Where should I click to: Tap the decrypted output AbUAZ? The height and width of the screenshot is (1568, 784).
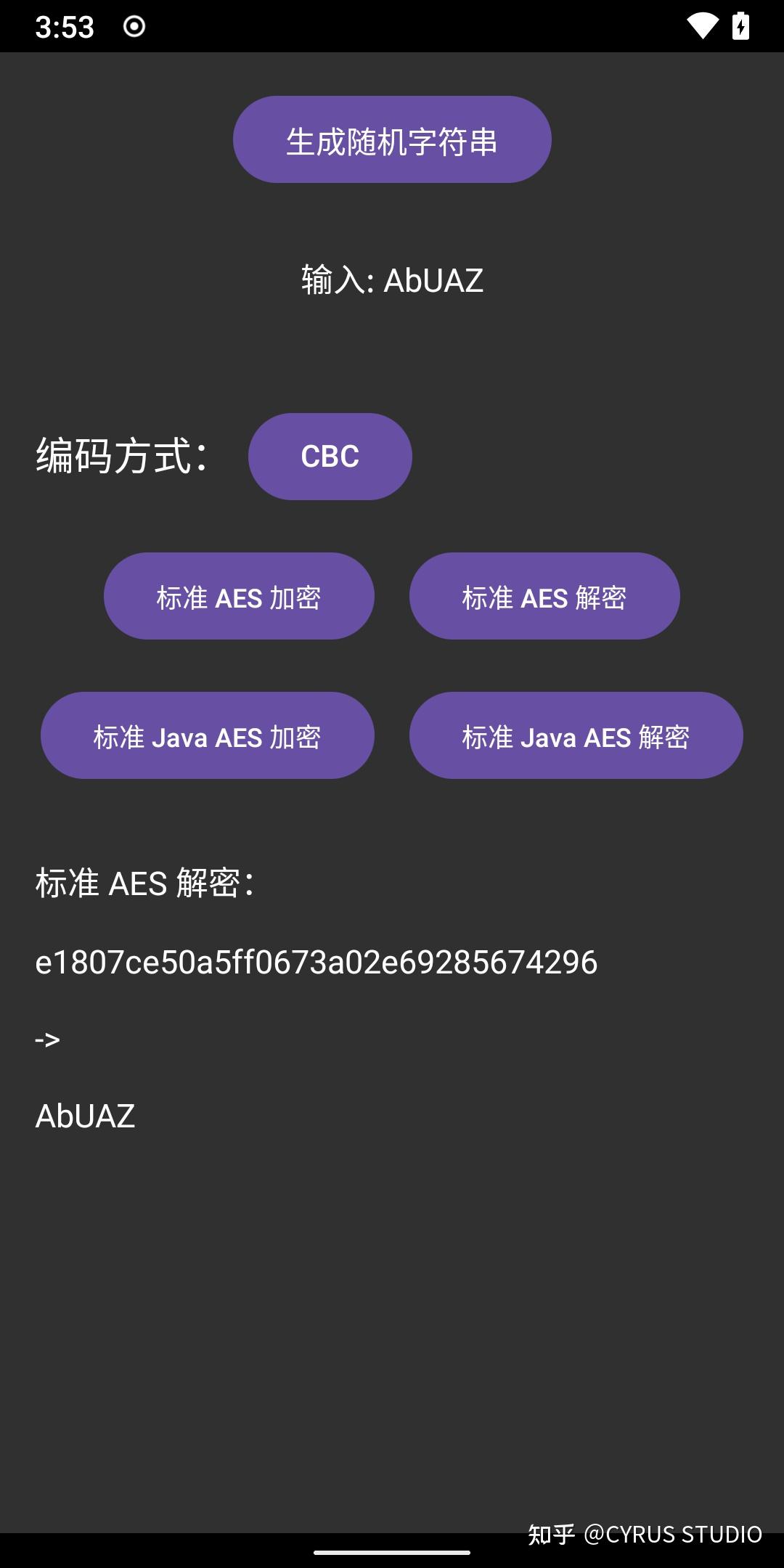coord(86,1115)
